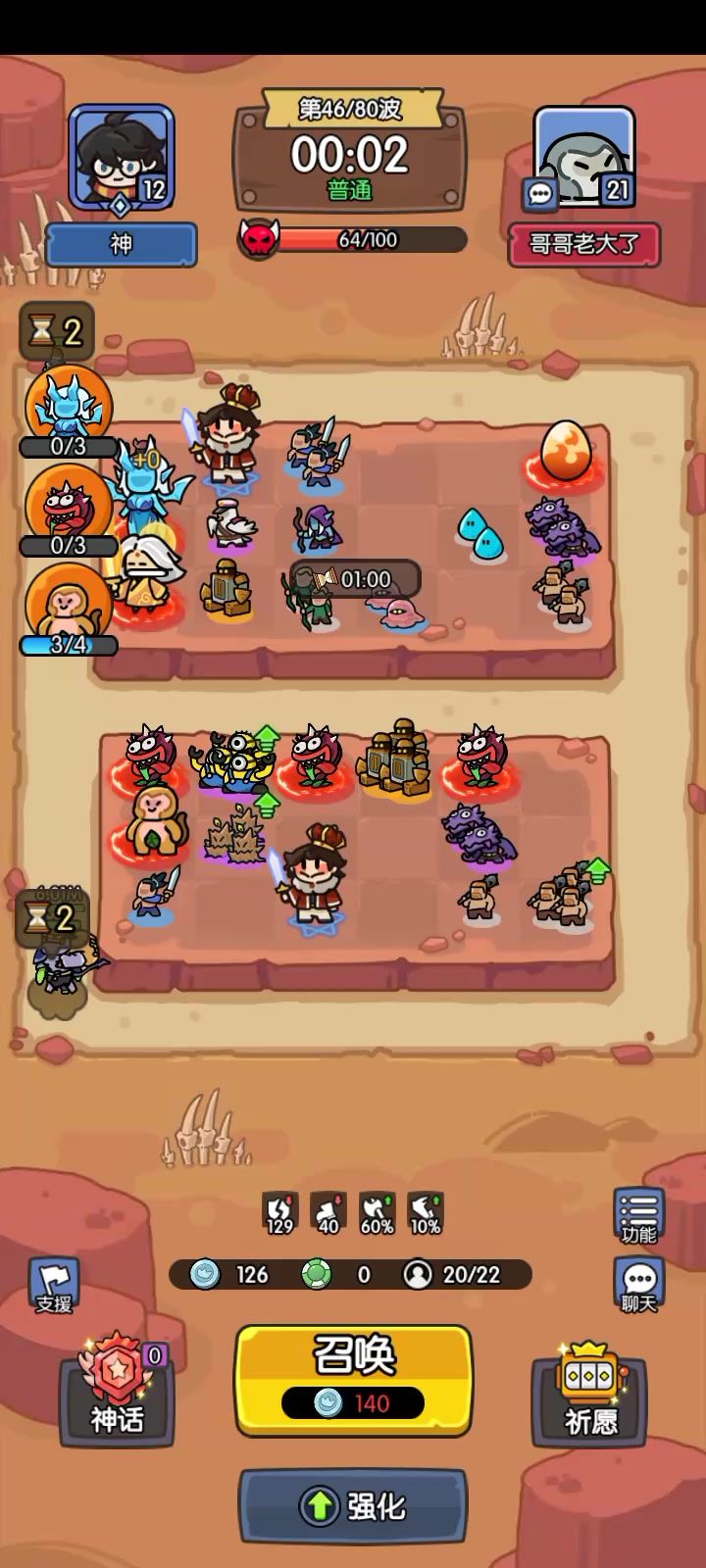Tap the opponent's chat bubble icon
Viewport: 706px width, 1568px height.
point(540,193)
